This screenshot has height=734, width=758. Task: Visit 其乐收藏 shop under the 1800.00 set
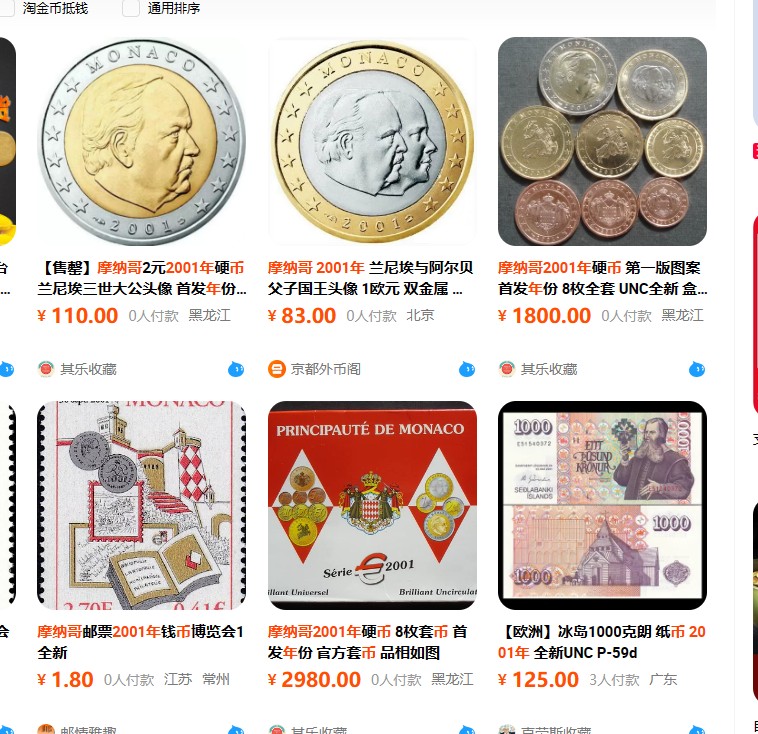point(548,369)
